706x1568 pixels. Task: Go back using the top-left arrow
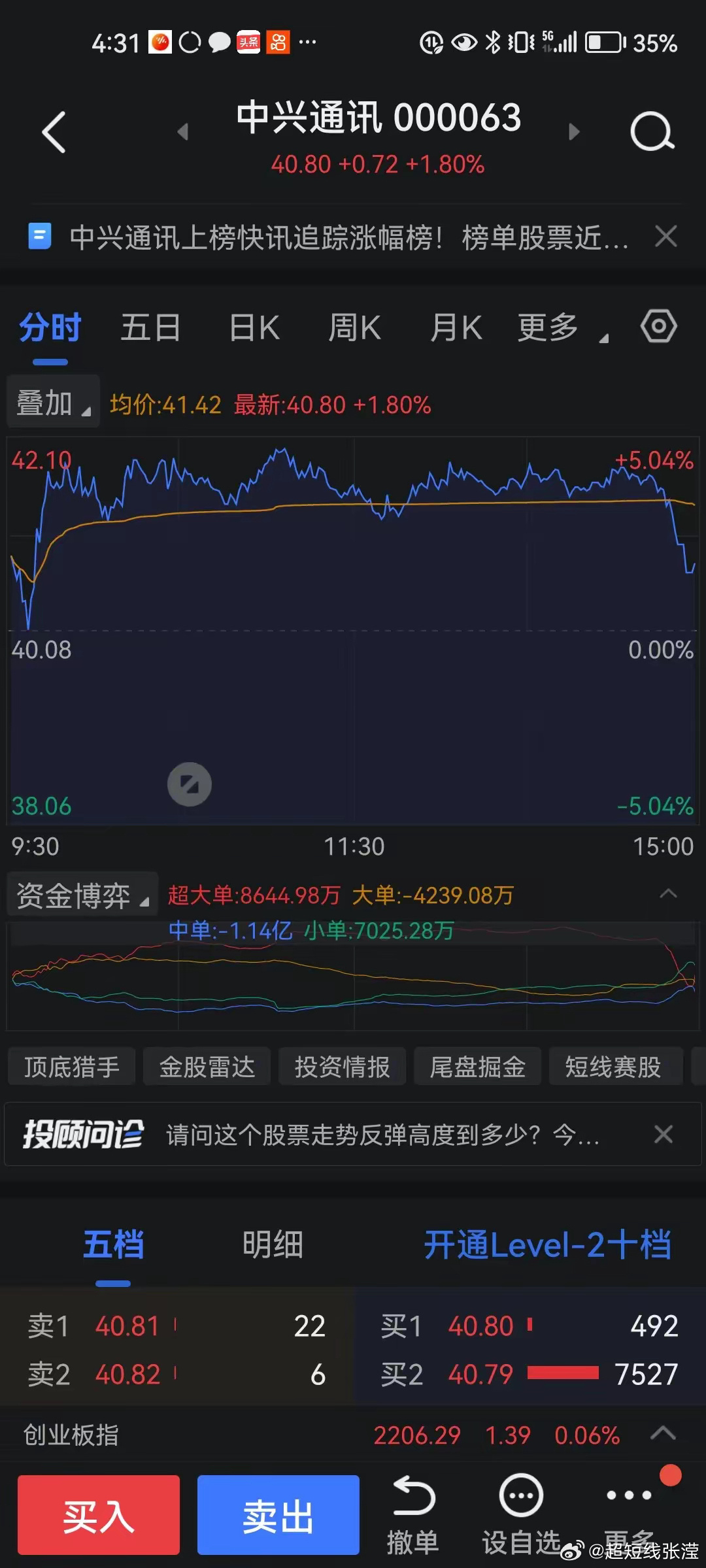54,132
